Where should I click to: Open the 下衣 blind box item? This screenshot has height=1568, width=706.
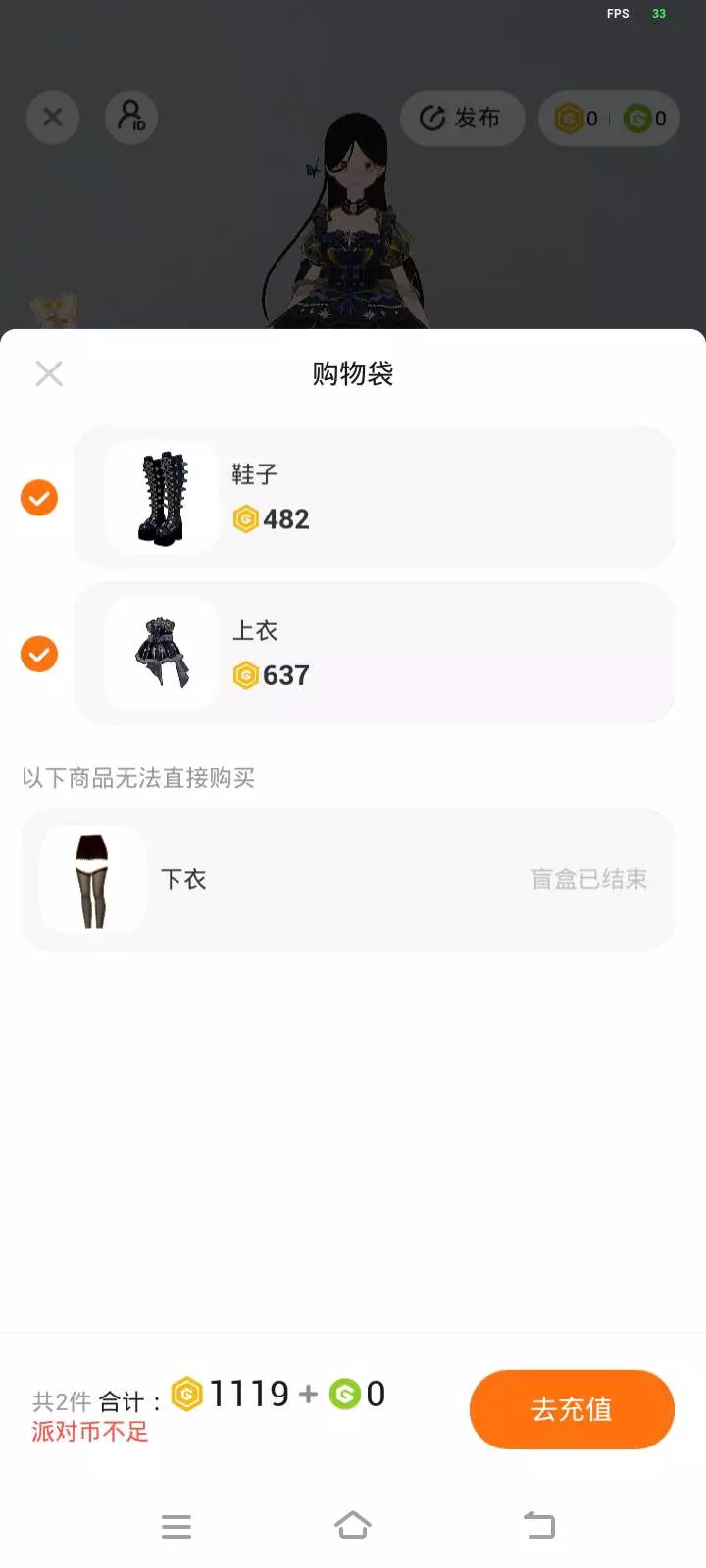click(348, 879)
